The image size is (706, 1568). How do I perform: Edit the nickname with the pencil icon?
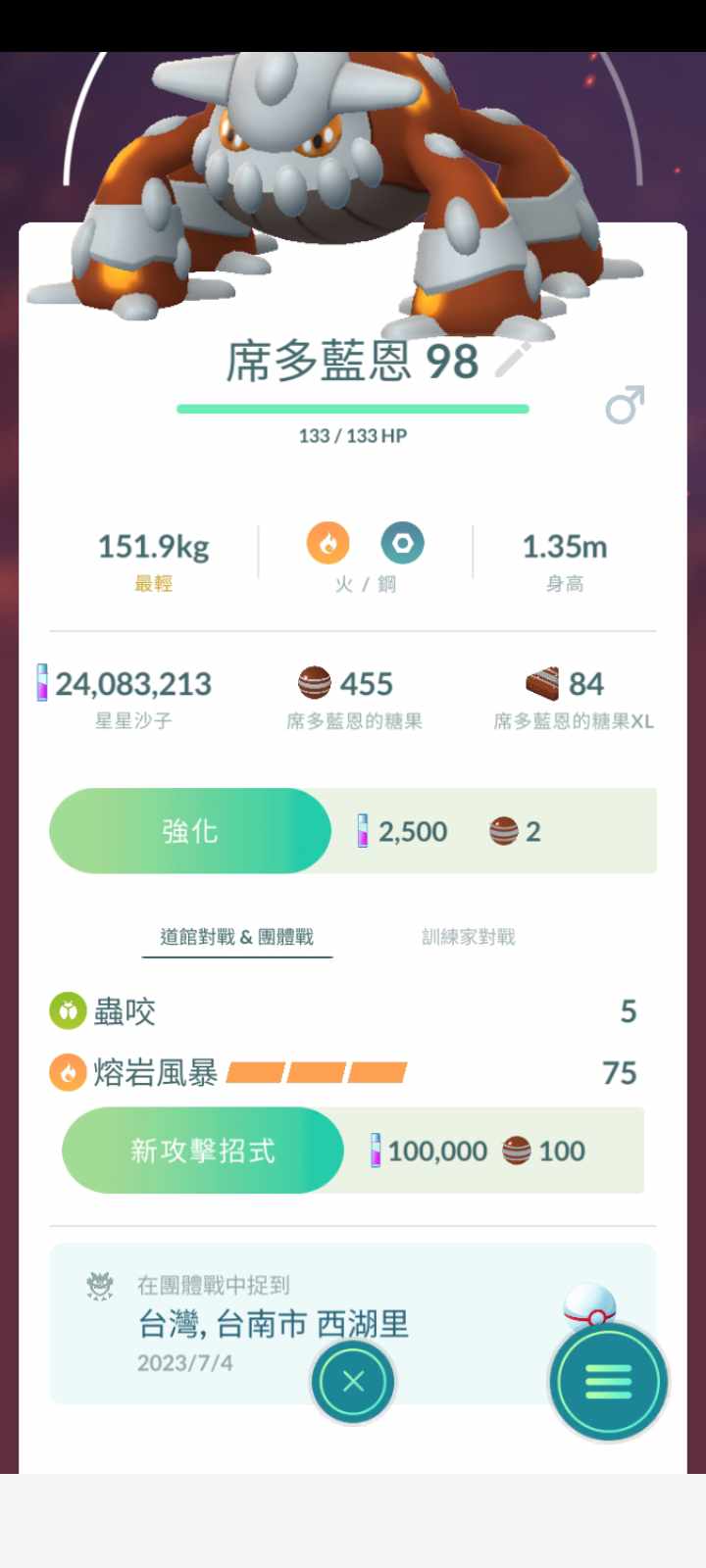(x=513, y=360)
